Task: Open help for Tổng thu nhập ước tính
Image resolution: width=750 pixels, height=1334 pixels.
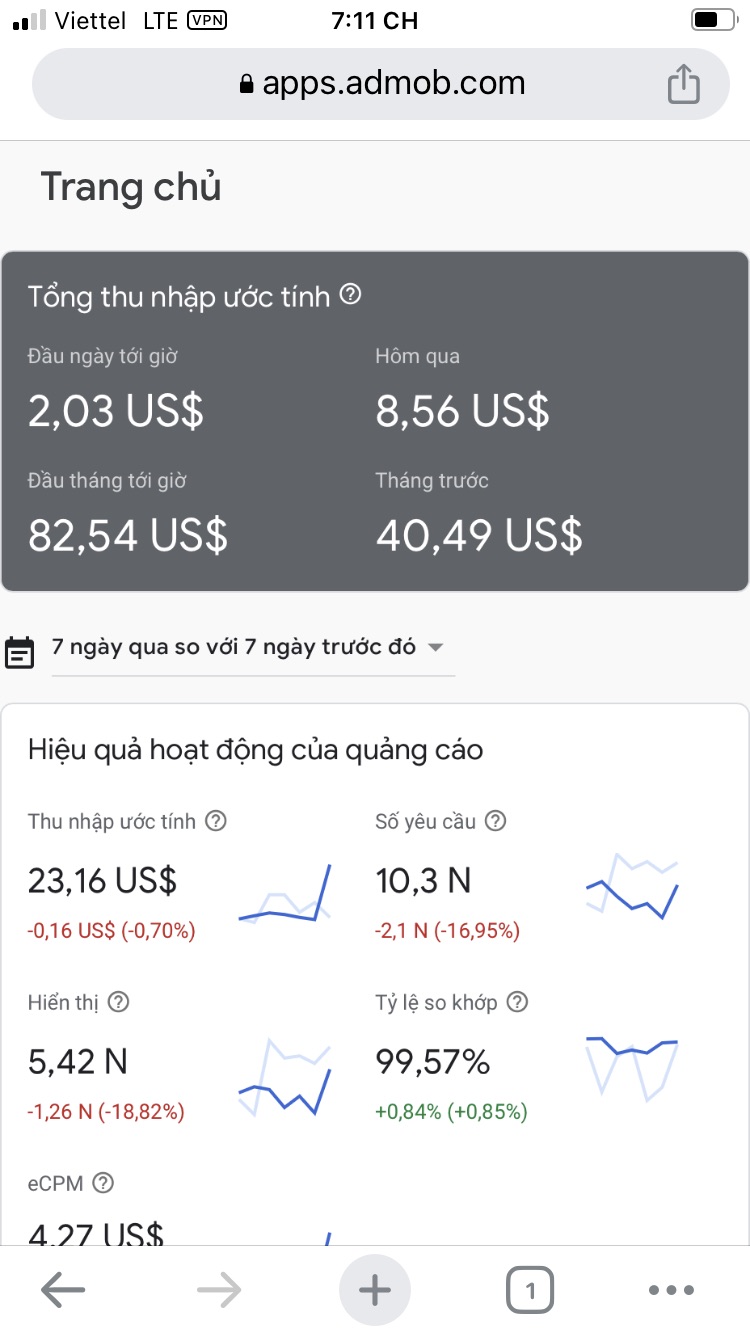Action: [350, 295]
